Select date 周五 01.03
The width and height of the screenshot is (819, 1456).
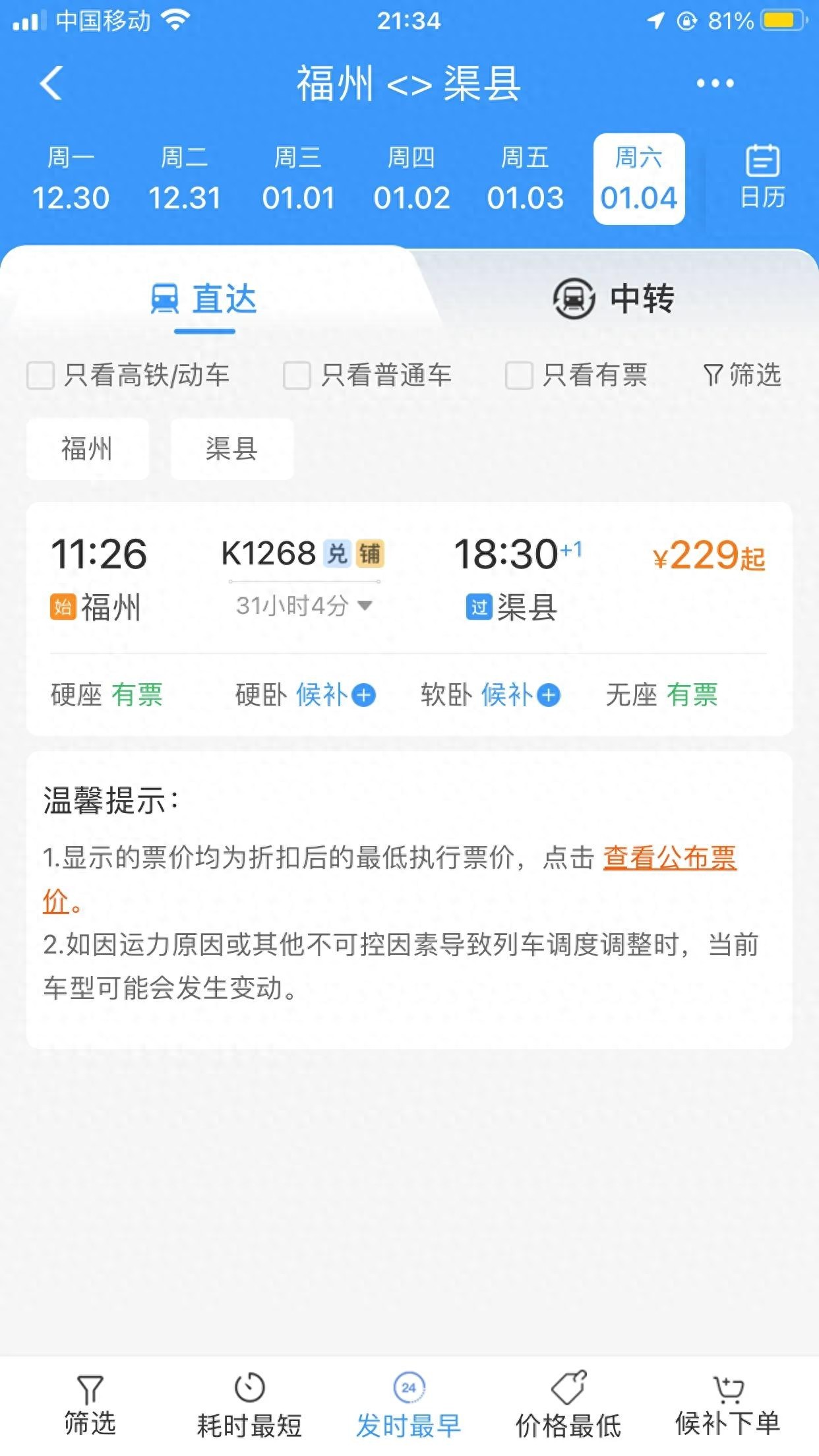pyautogui.click(x=525, y=179)
